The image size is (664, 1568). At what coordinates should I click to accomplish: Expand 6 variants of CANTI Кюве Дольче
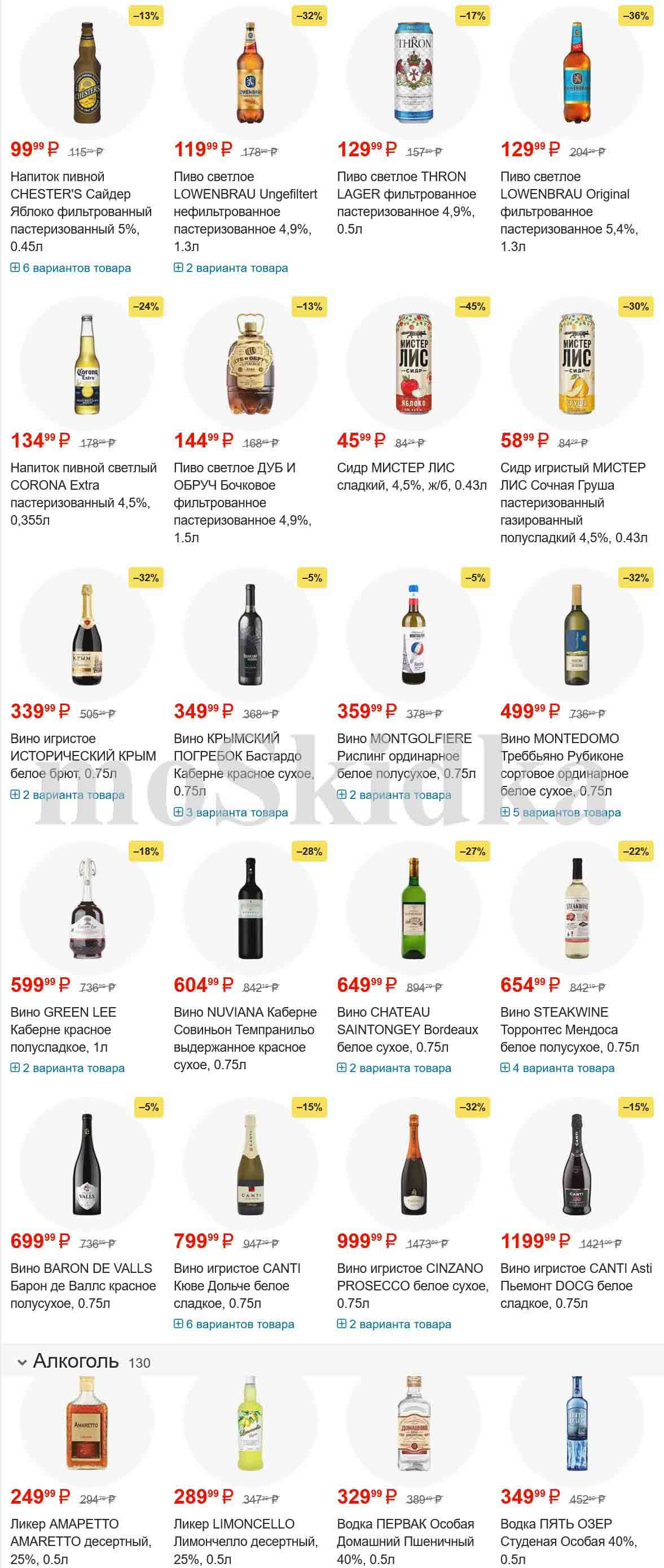(234, 1324)
